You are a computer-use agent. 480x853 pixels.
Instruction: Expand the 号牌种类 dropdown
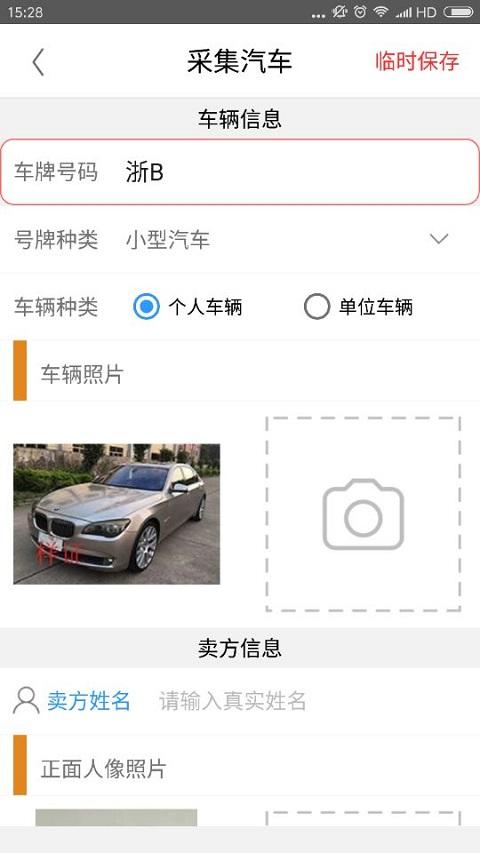coord(240,239)
